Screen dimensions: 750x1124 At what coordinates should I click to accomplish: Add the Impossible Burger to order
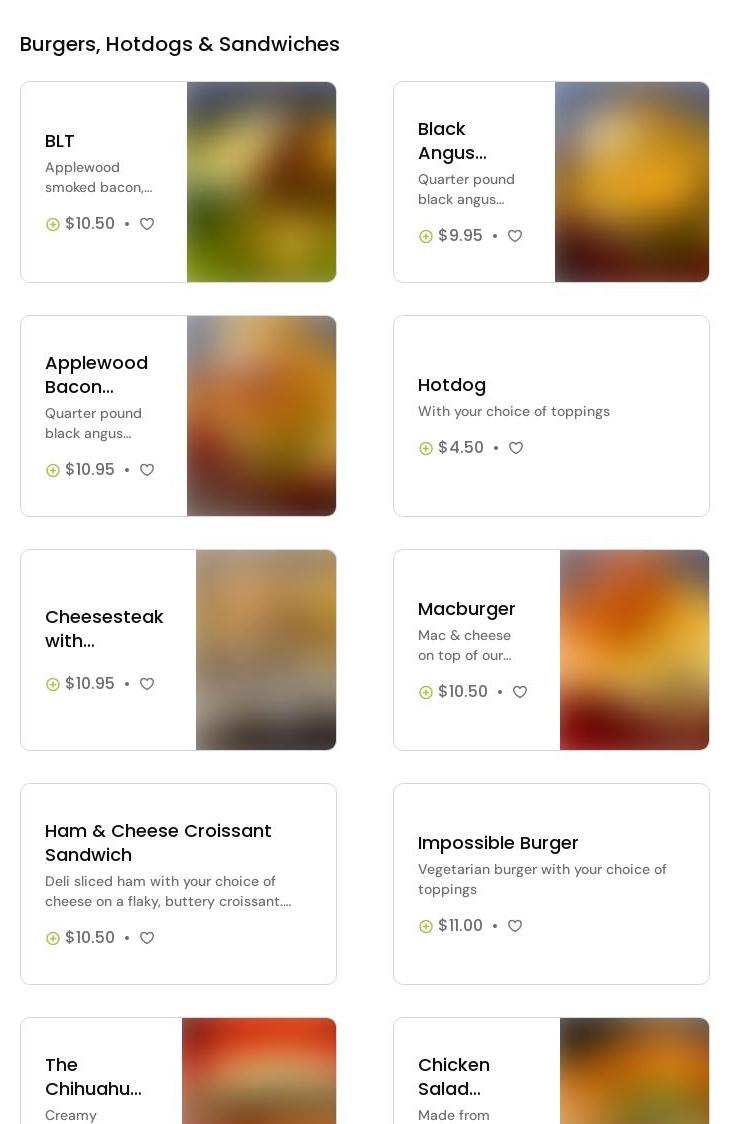[x=426, y=926]
